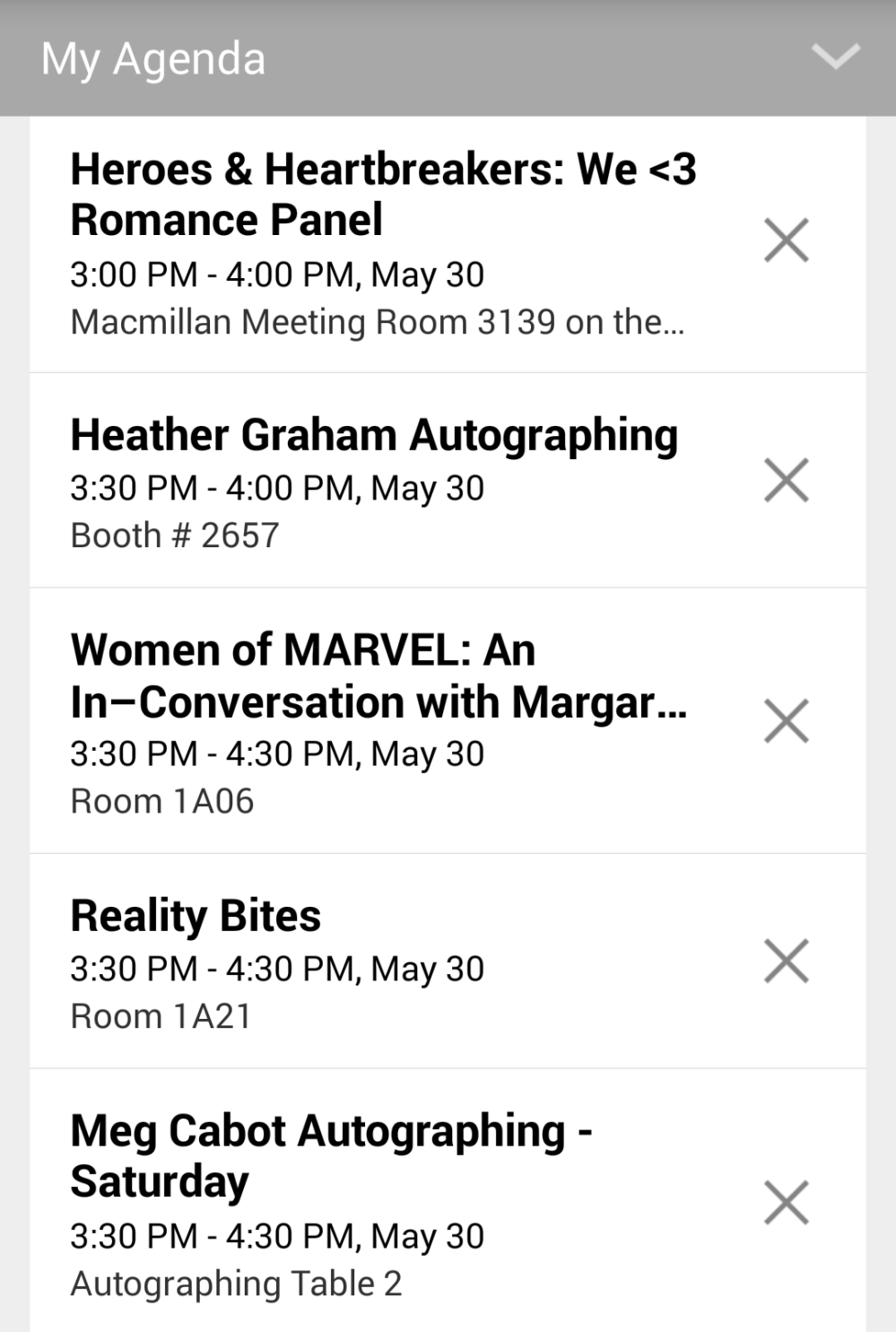Remove Meg Cabot Autographing from agenda

(787, 1202)
